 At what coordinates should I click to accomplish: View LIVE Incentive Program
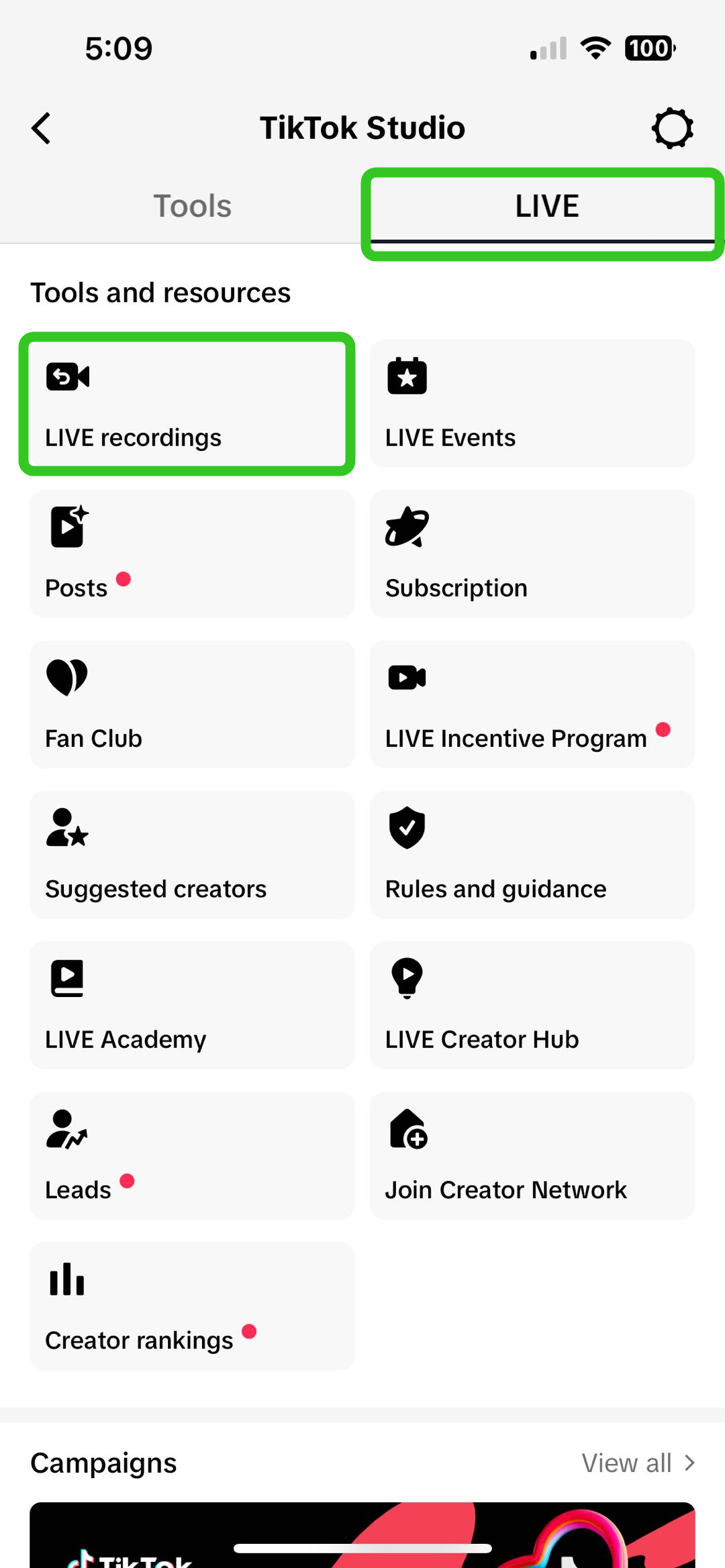pyautogui.click(x=532, y=704)
